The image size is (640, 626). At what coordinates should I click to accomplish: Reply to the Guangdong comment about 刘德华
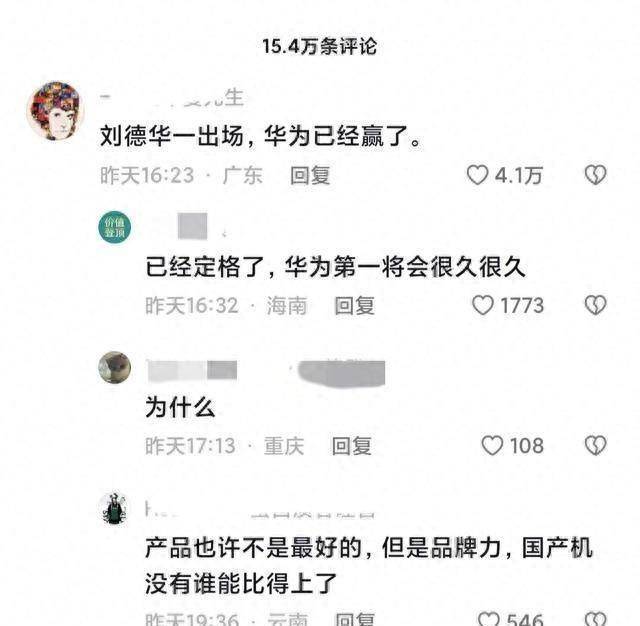pos(310,175)
